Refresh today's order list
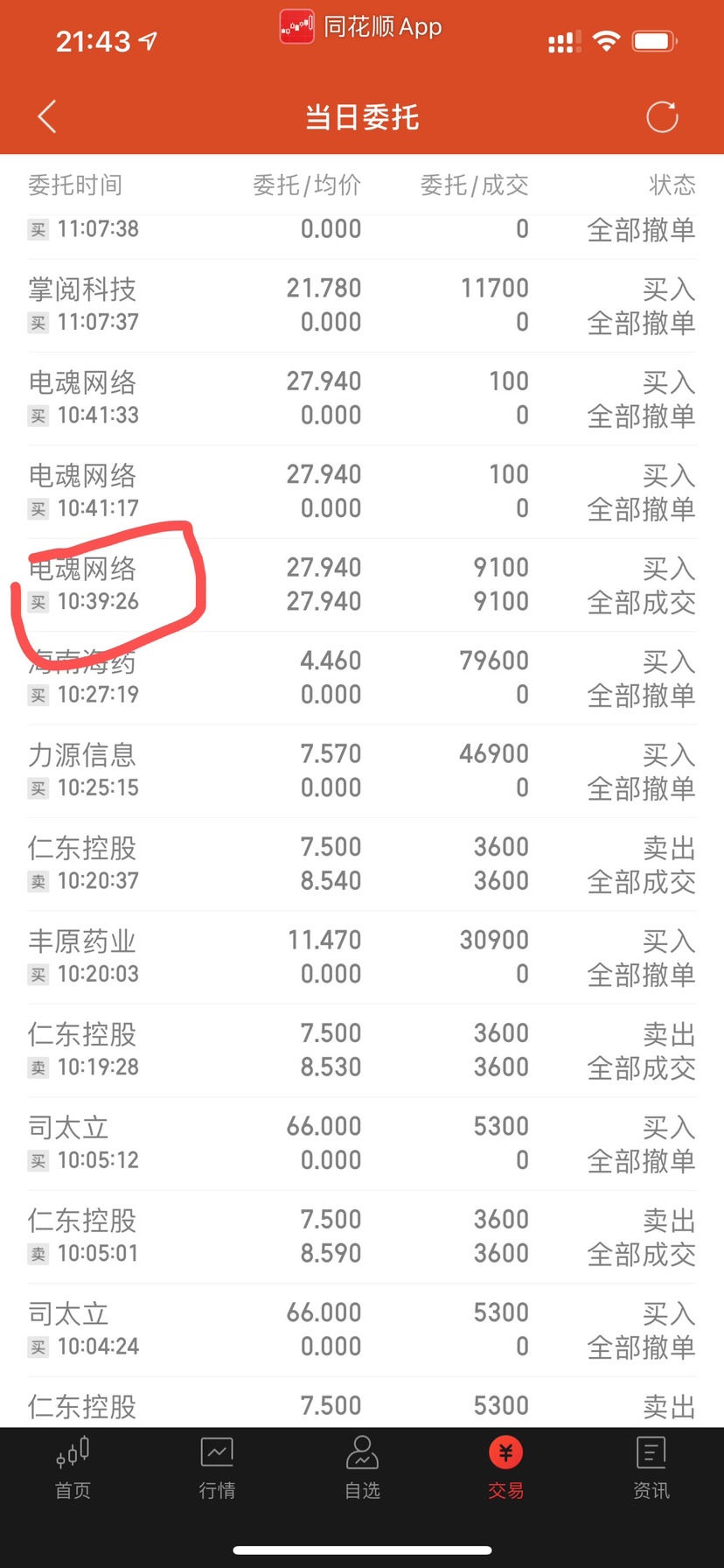 click(662, 116)
